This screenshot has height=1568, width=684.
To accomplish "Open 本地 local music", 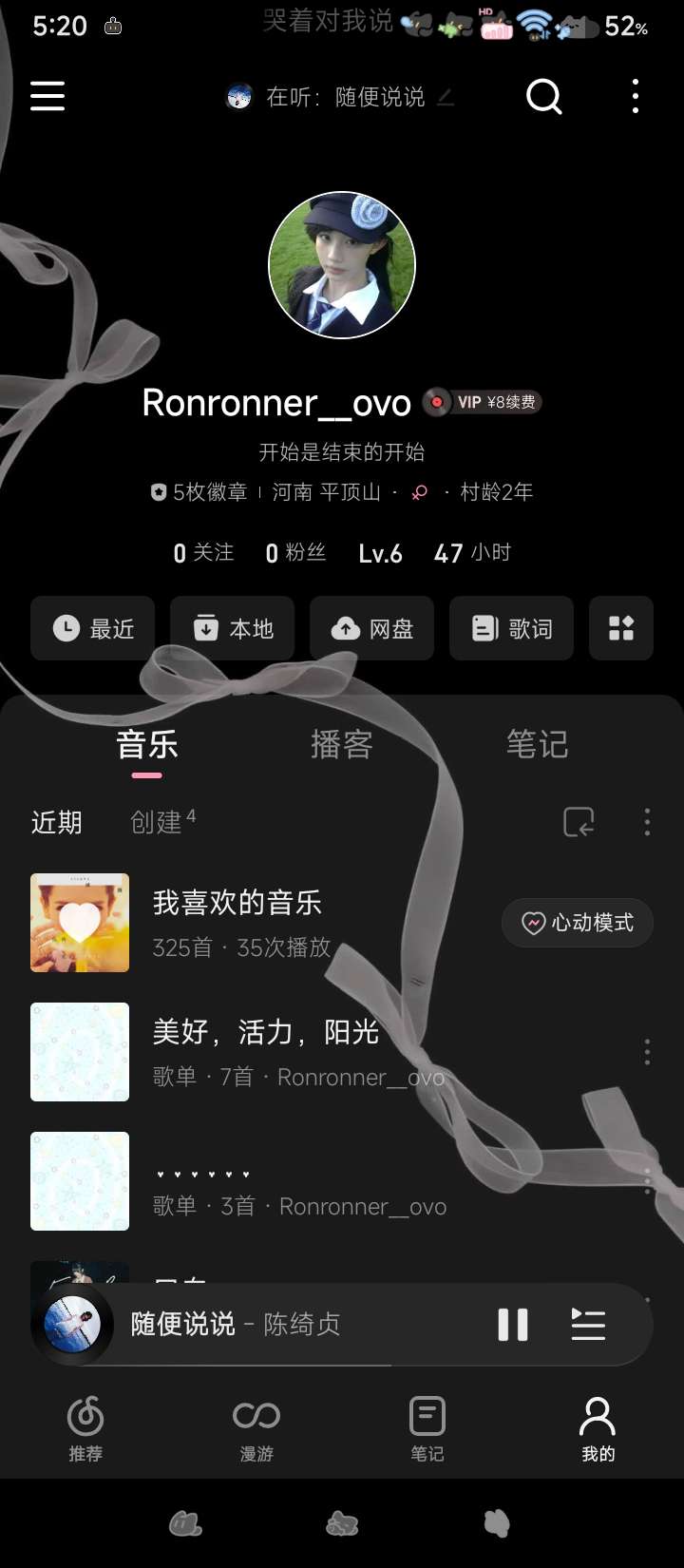I will [x=232, y=628].
